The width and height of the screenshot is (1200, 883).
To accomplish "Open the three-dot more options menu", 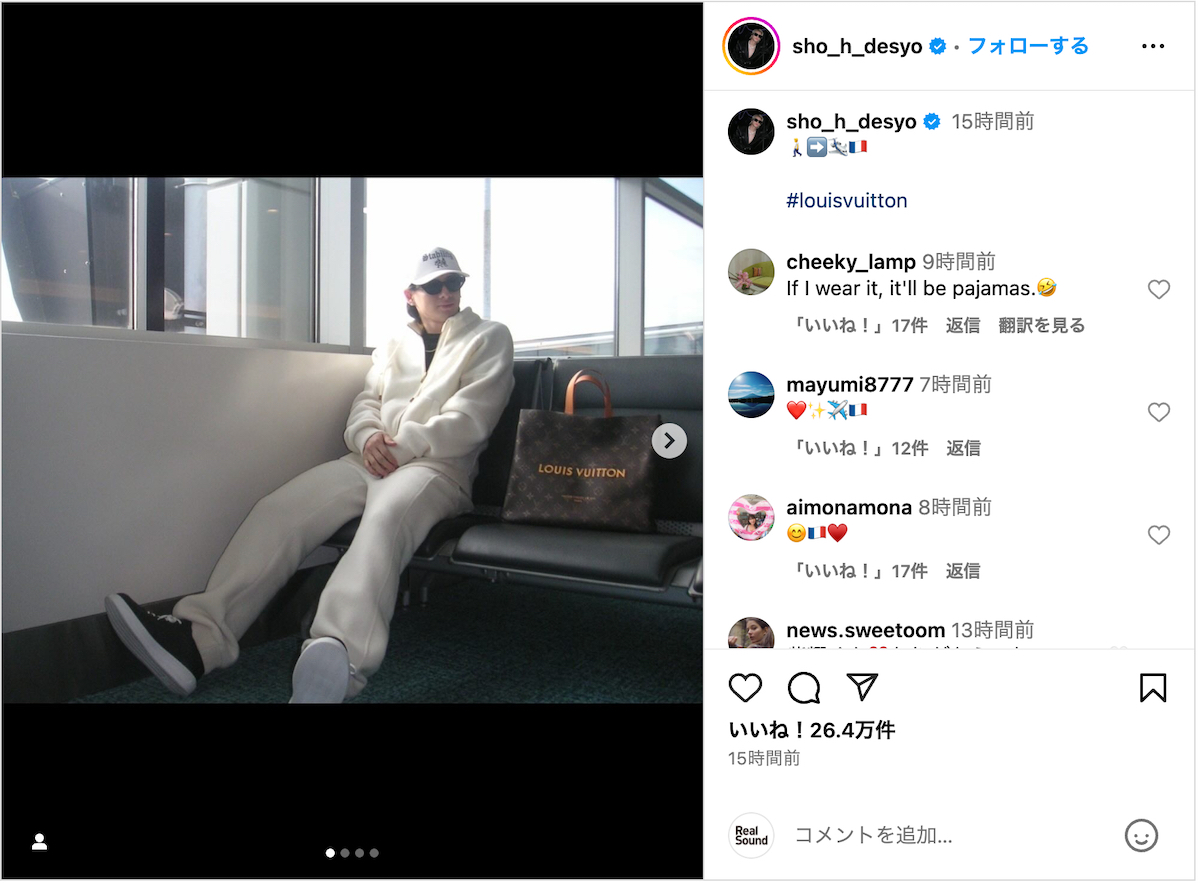I will (x=1152, y=46).
